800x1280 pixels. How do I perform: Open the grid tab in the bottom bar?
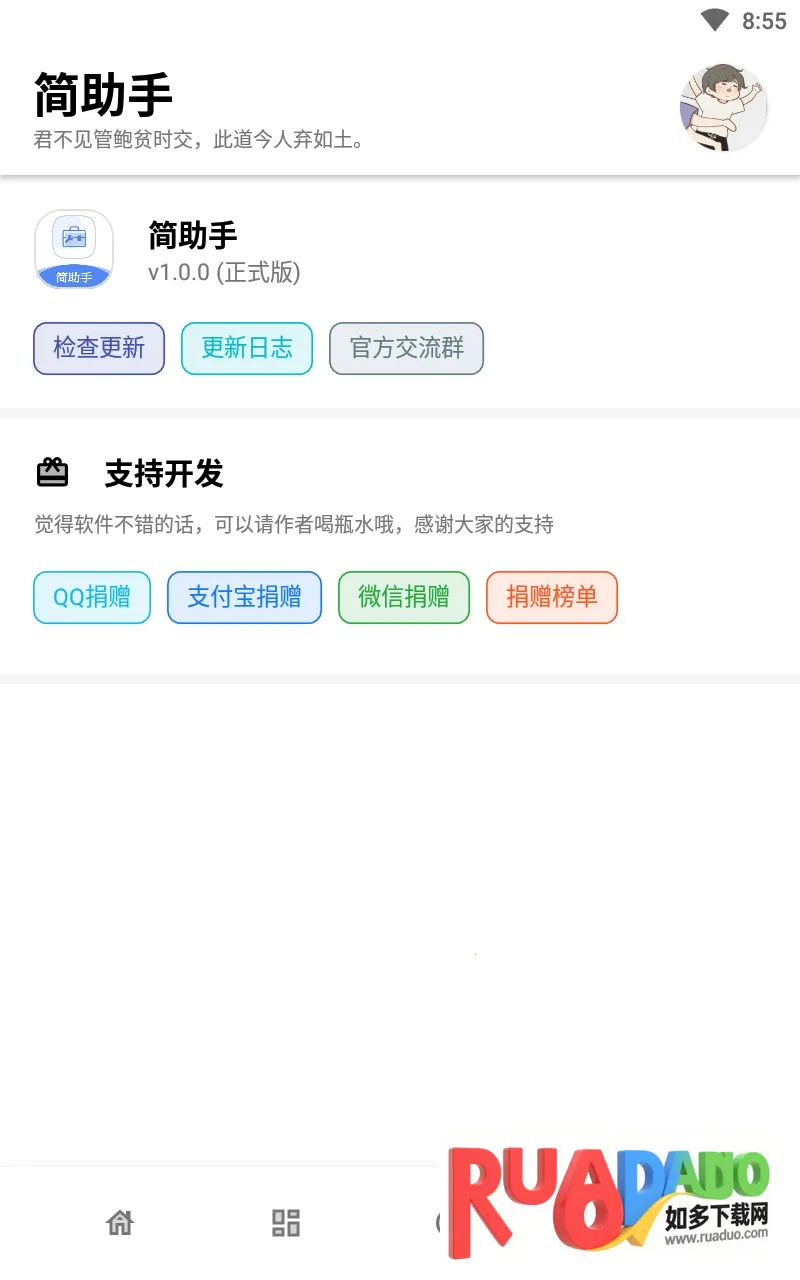[286, 1222]
